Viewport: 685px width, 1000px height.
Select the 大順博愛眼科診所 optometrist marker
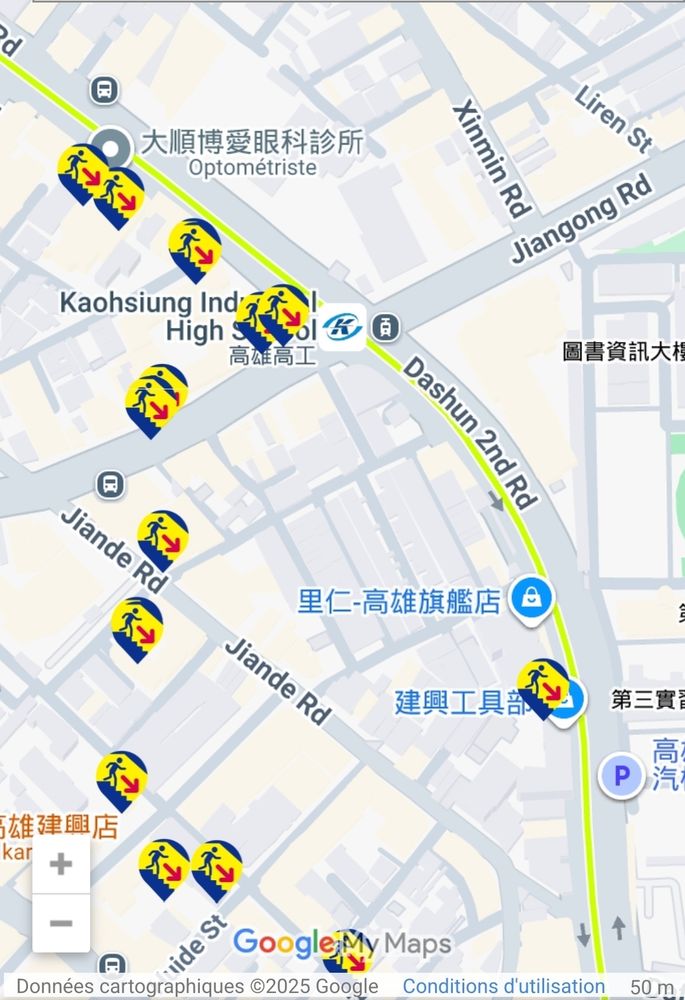111,149
